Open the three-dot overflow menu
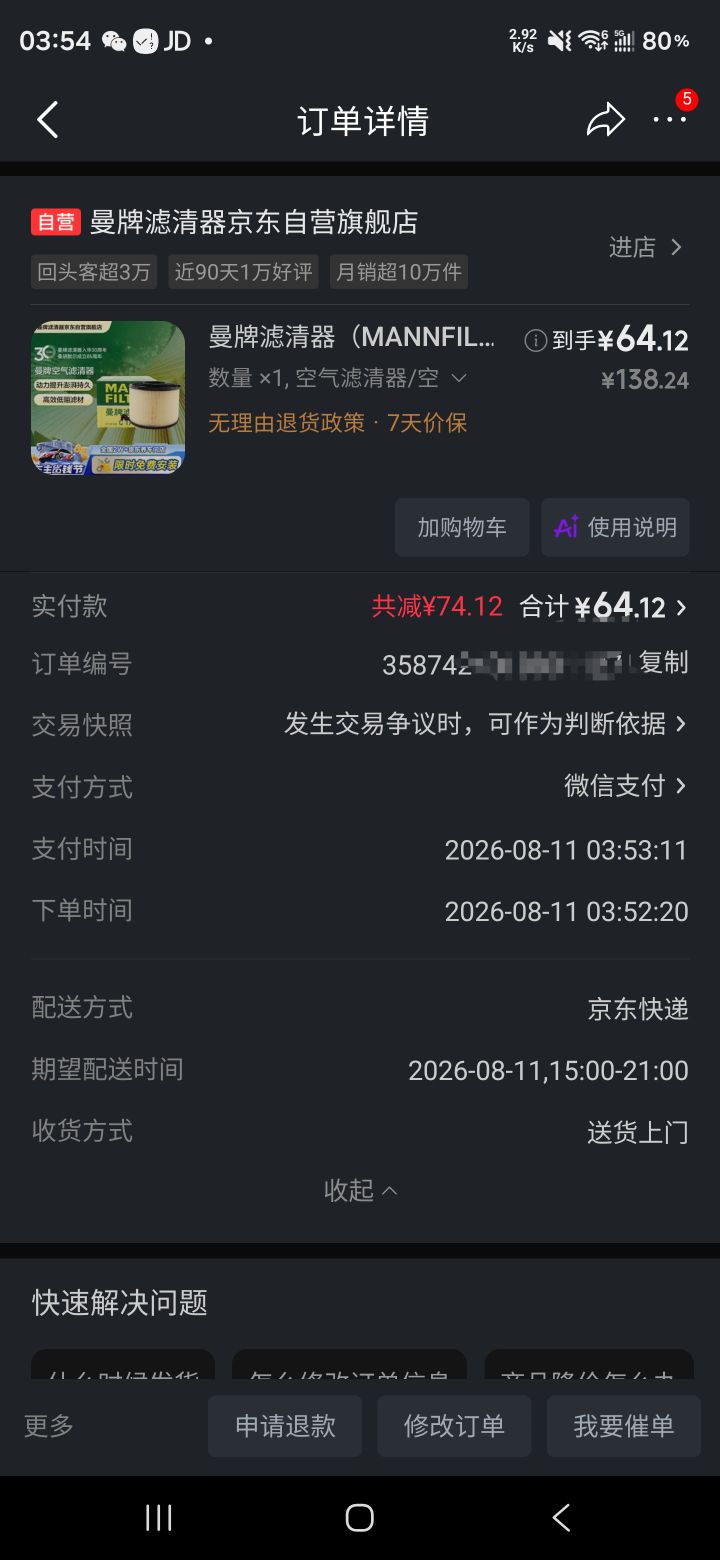The image size is (720, 1560). [x=669, y=120]
